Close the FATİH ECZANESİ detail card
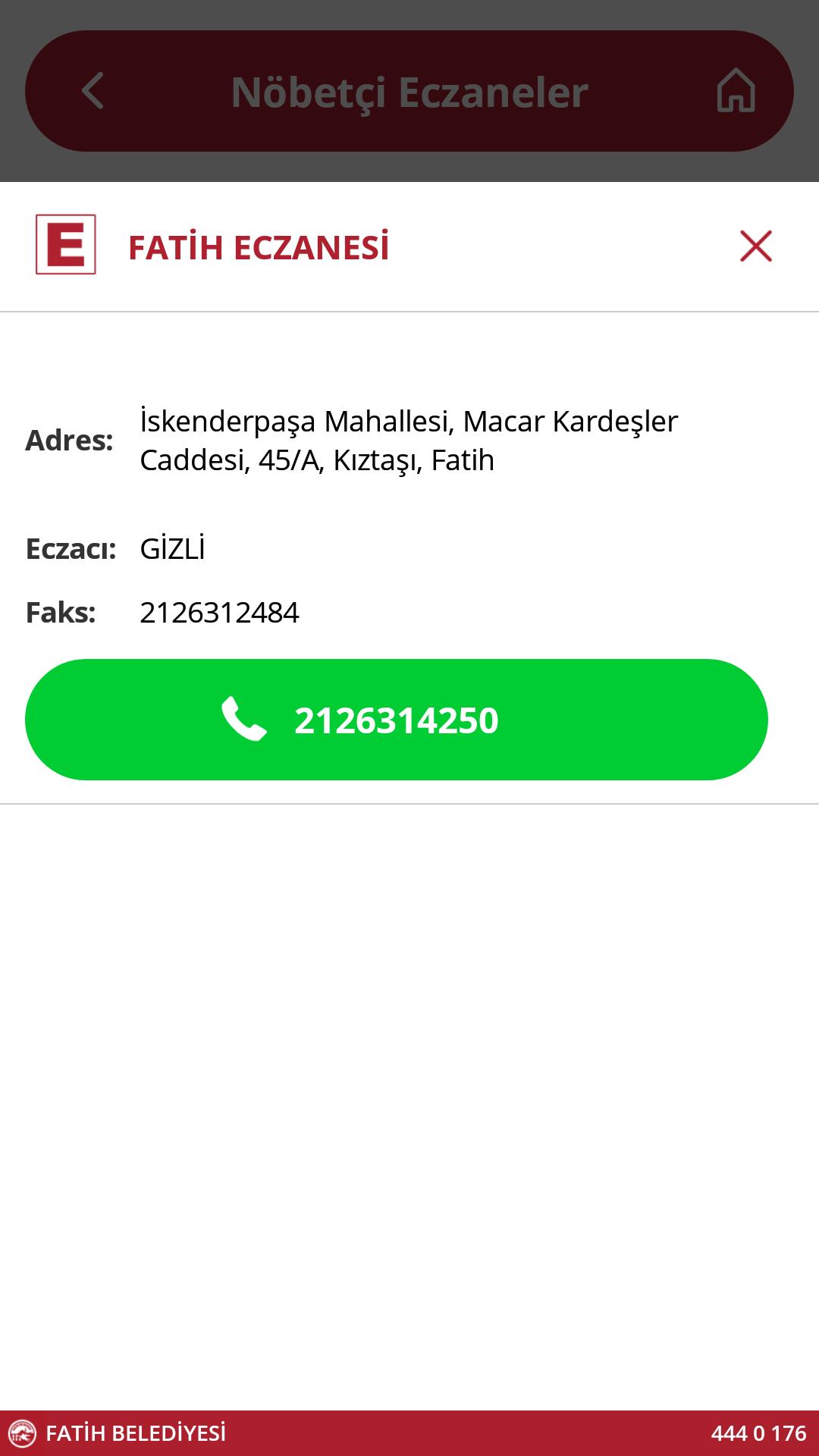Viewport: 819px width, 1456px height. (x=755, y=246)
